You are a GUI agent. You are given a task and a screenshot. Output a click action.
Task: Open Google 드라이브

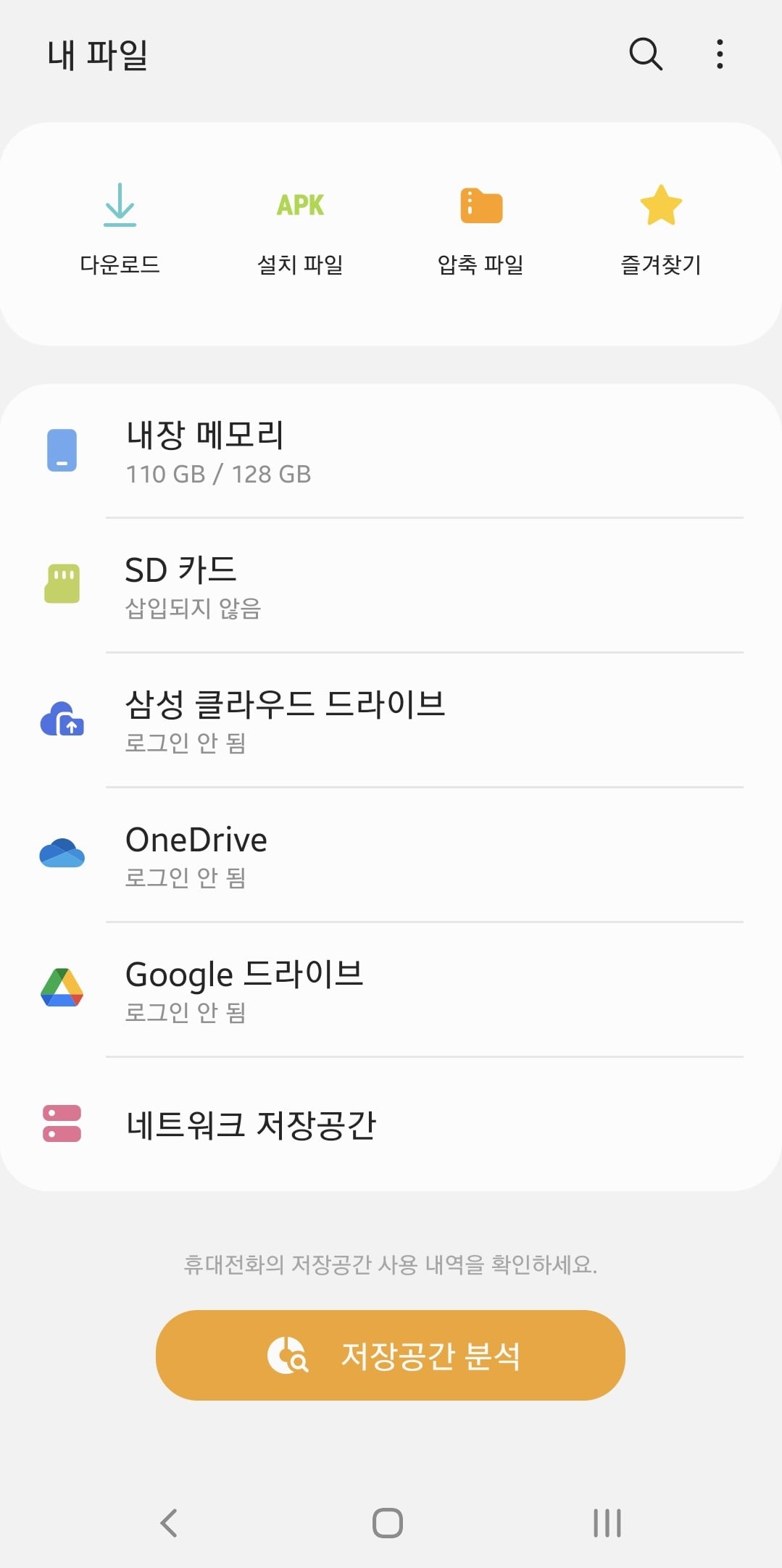tap(391, 990)
